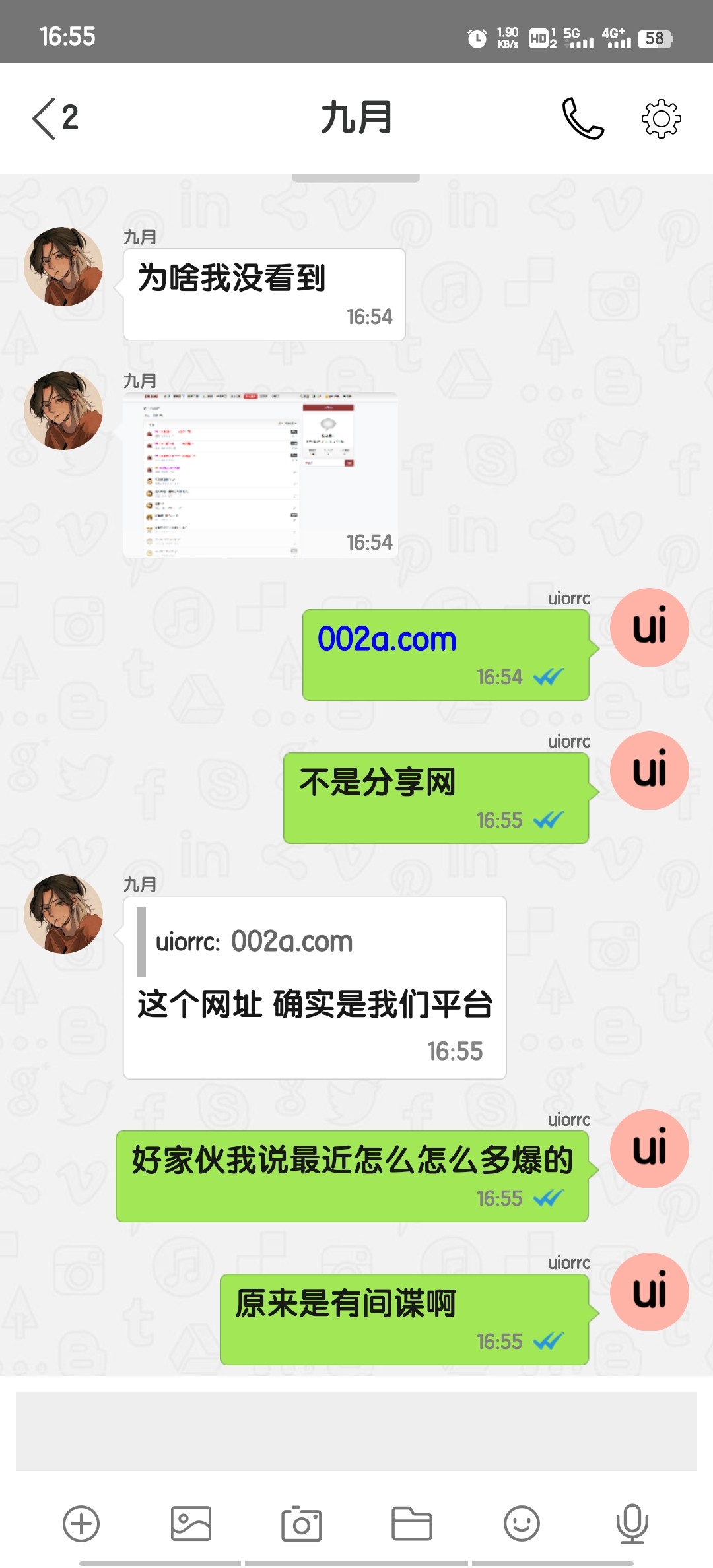Open the camera to take photo

[302, 1524]
